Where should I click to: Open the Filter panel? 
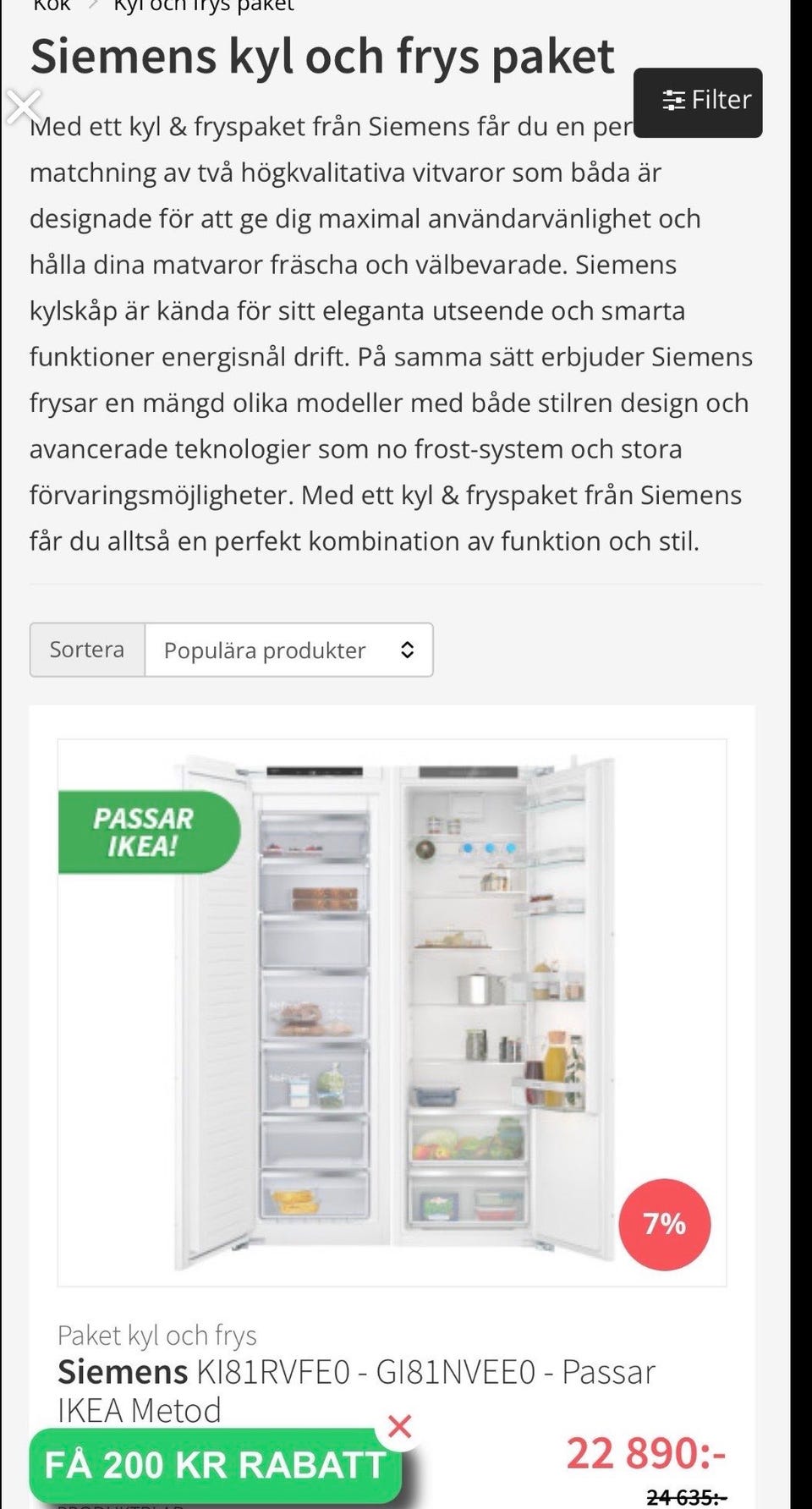pos(697,101)
